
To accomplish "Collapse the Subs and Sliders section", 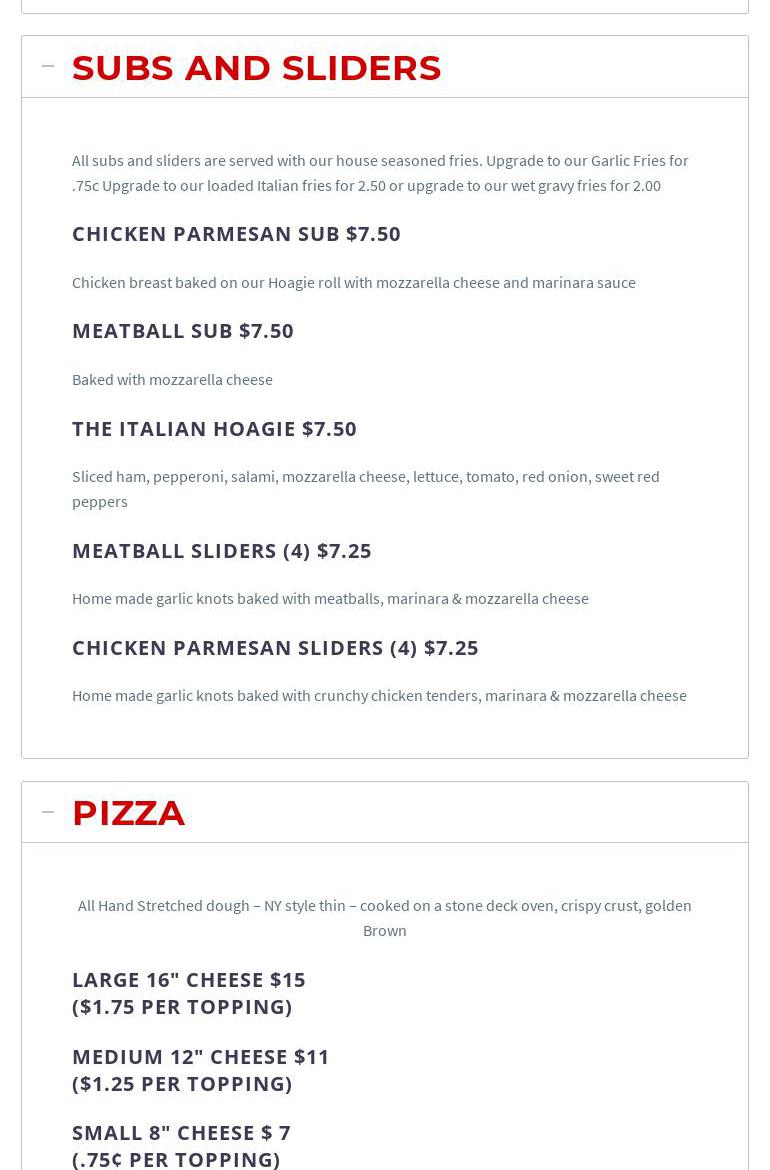I will click(48, 67).
